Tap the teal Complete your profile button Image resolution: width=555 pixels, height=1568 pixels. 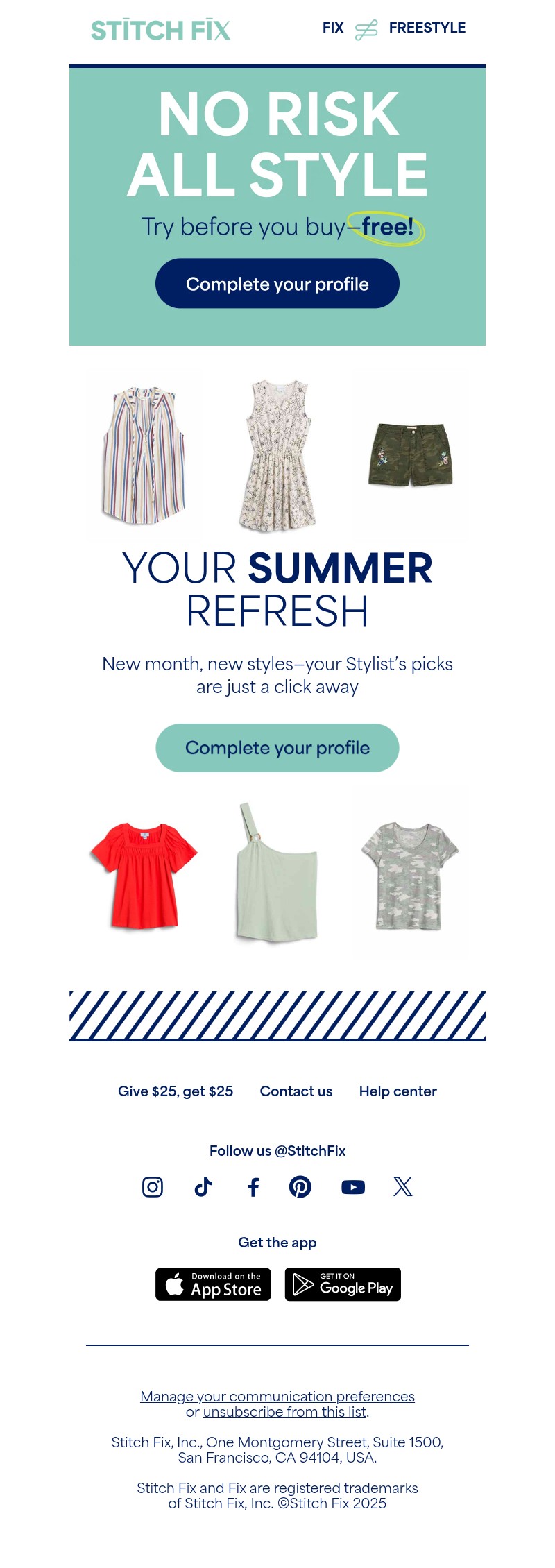(x=277, y=748)
